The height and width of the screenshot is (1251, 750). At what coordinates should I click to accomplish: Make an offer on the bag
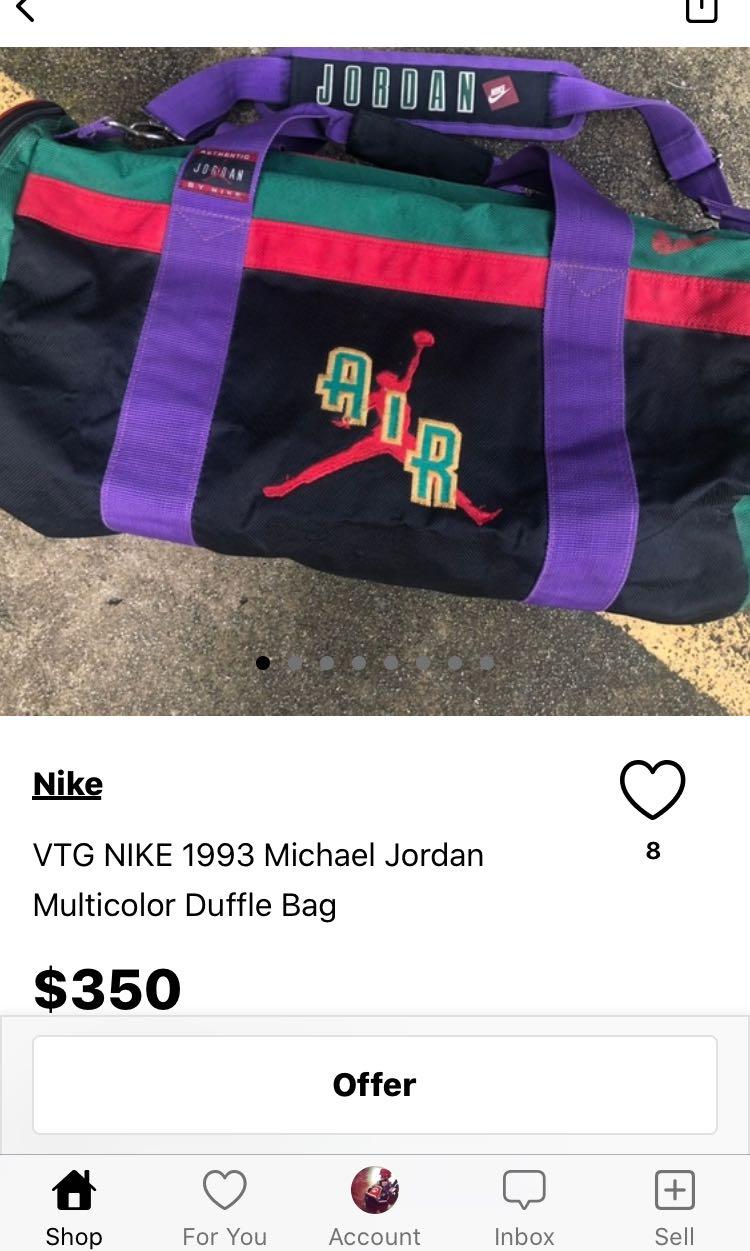click(x=375, y=1085)
